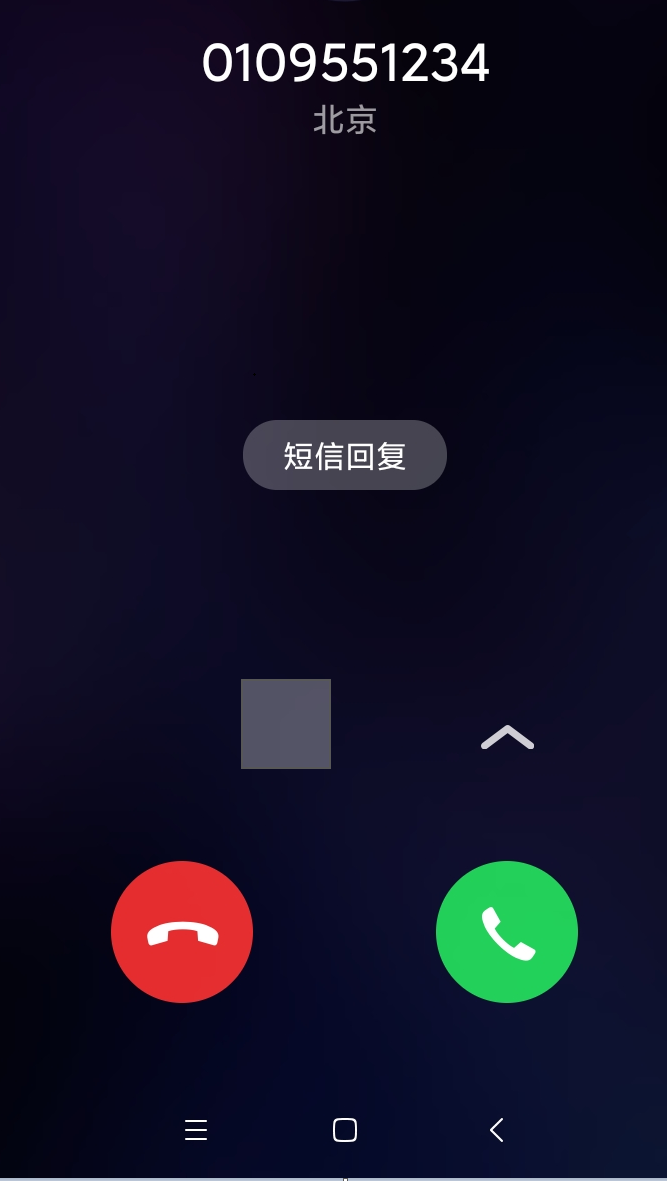Expand the upward chevron above answer button
The image size is (668, 1181).
tap(507, 738)
